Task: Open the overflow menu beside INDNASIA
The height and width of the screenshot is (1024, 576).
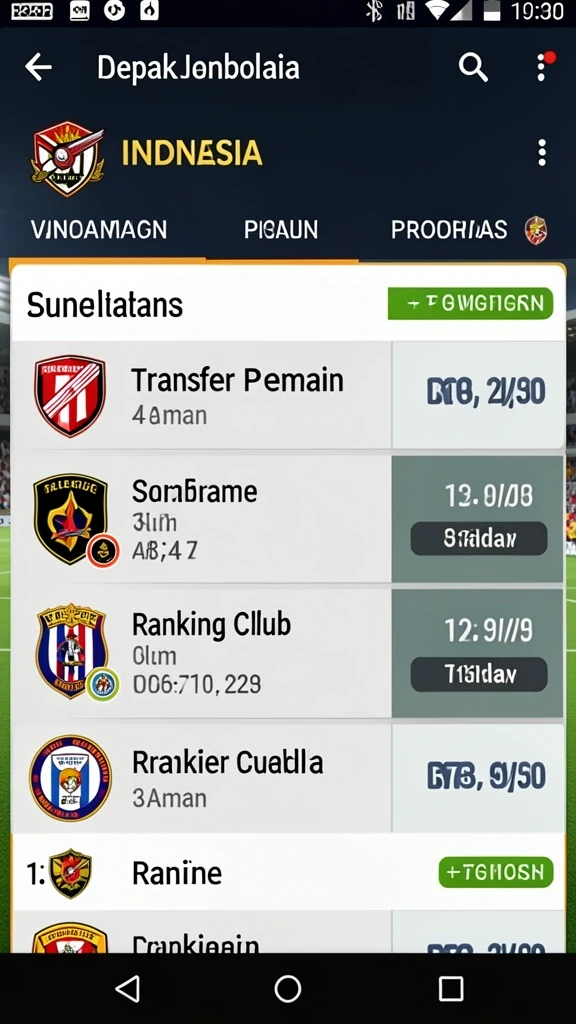Action: 541,153
